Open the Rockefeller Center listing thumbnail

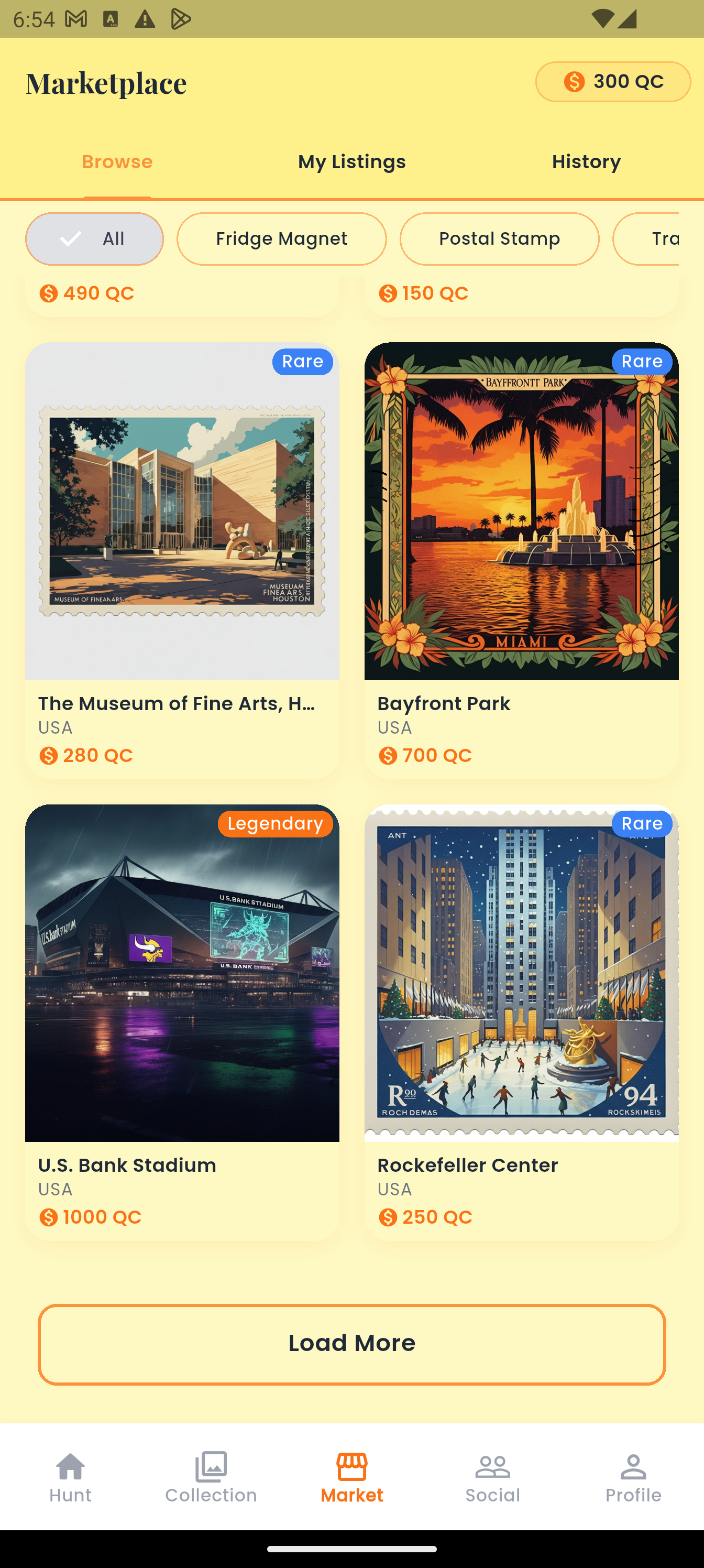(x=521, y=974)
